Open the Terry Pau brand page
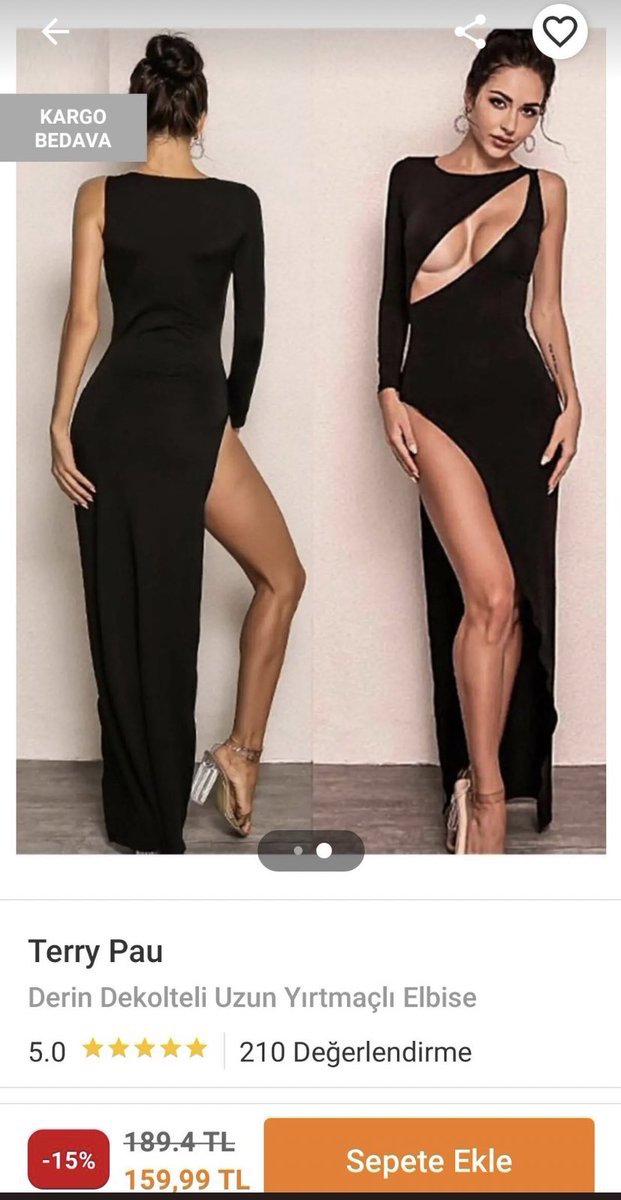The image size is (621, 1200). [95, 951]
